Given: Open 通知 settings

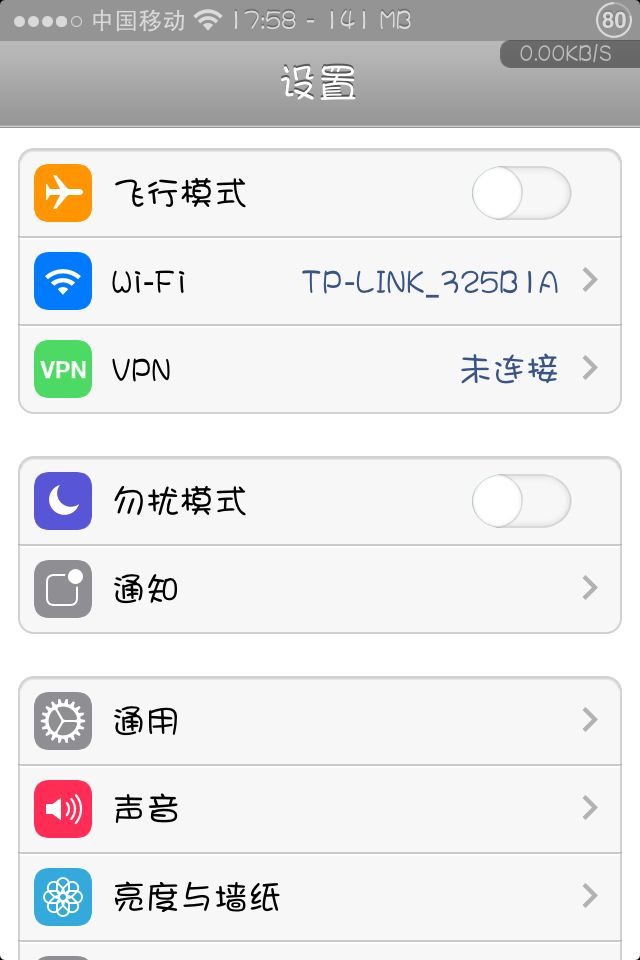Looking at the screenshot, I should pyautogui.click(x=320, y=589).
